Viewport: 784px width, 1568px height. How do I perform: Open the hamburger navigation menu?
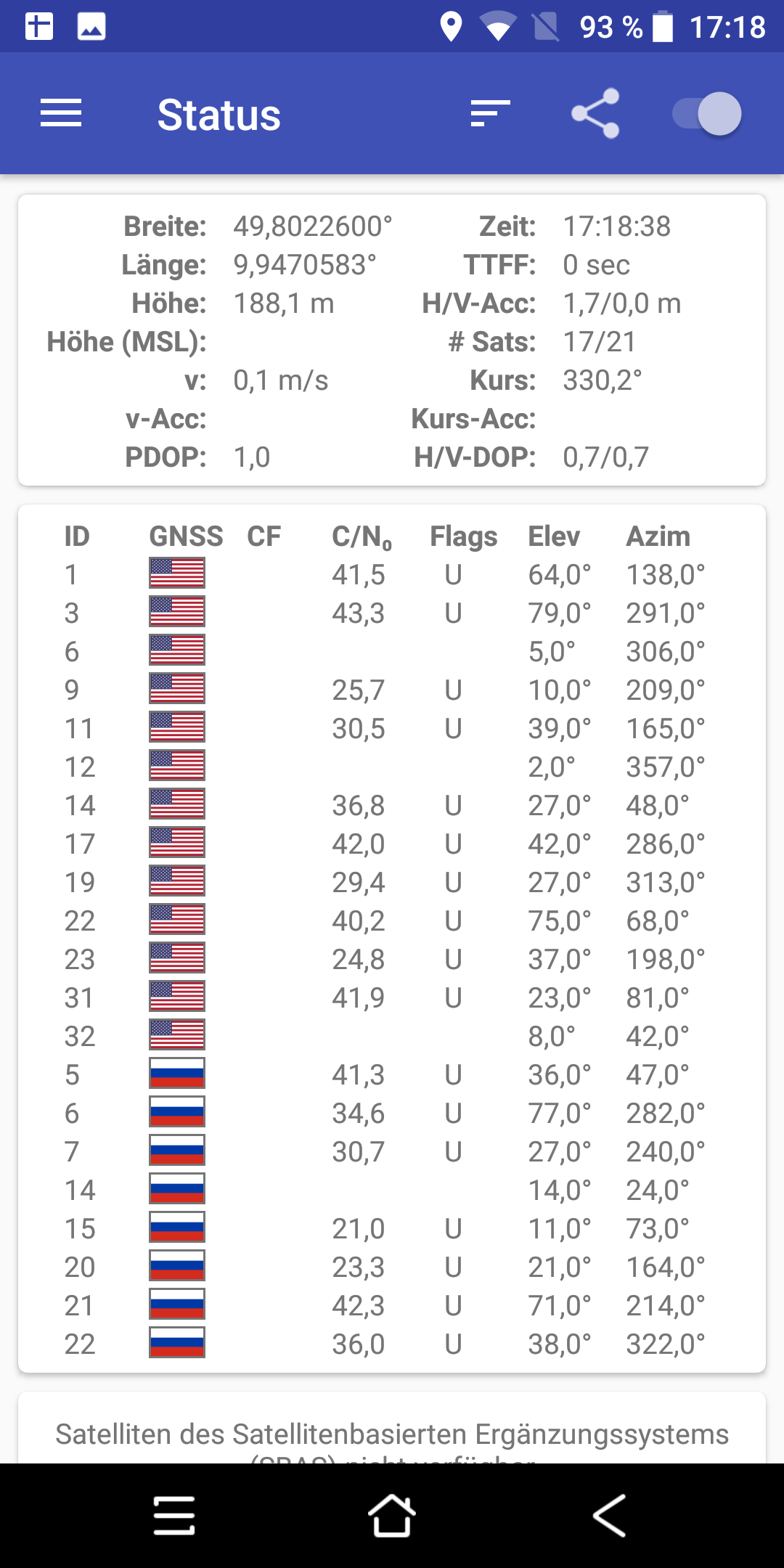coord(61,113)
